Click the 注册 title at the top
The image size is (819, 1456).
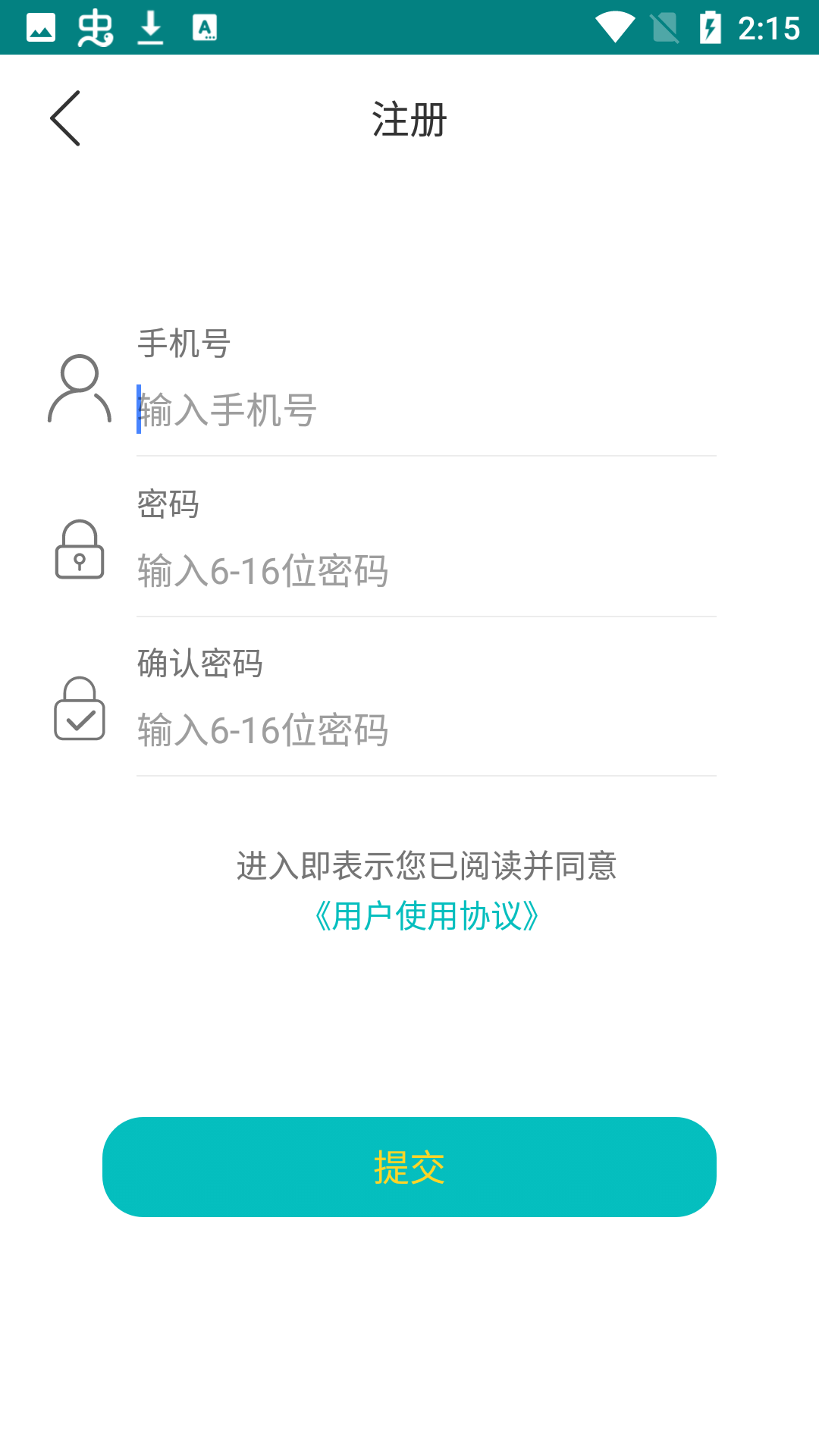pyautogui.click(x=409, y=118)
